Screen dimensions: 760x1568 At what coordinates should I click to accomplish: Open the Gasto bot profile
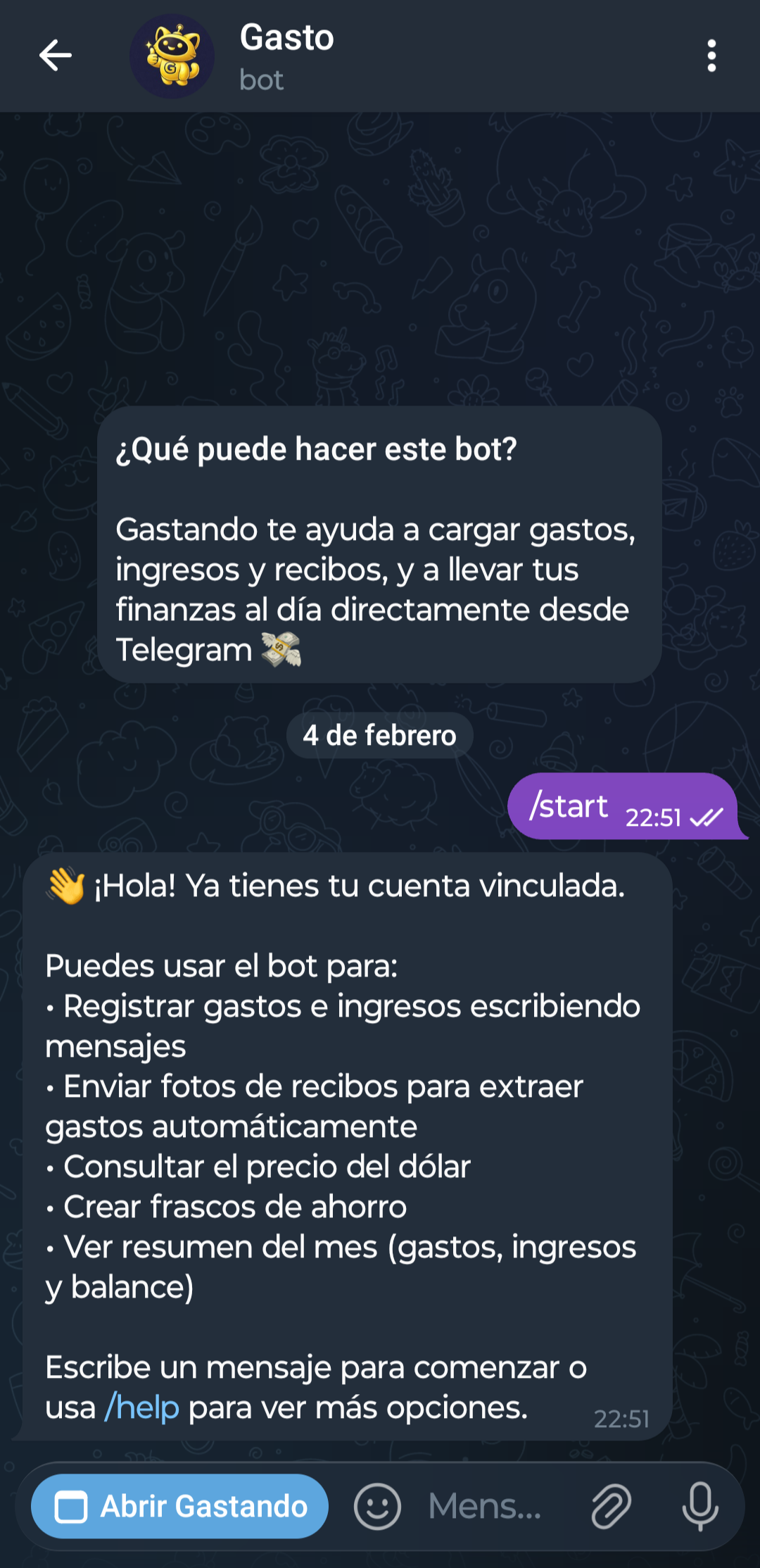[286, 56]
